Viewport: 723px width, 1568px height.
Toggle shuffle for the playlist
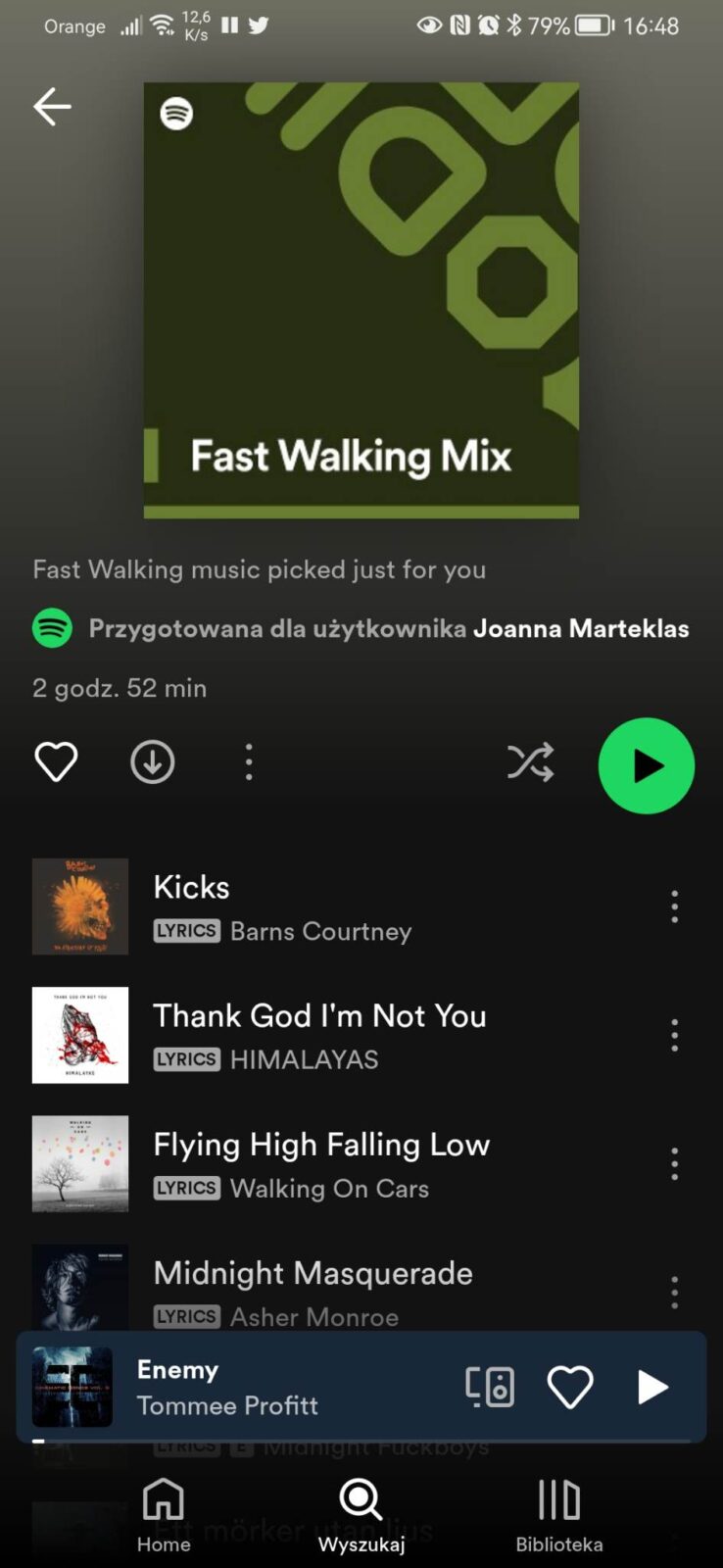(x=530, y=761)
